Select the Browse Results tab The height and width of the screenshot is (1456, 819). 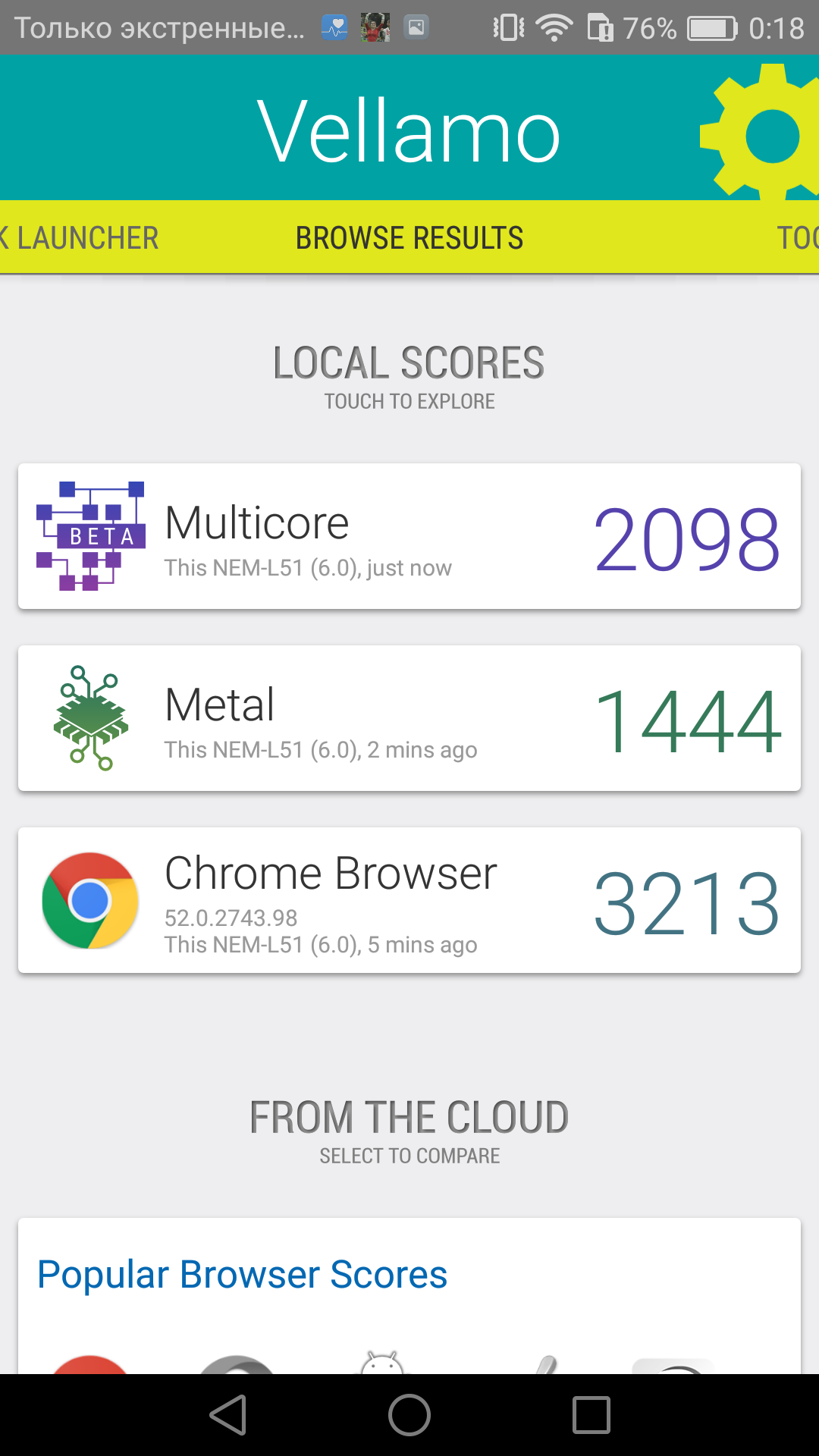click(x=409, y=238)
